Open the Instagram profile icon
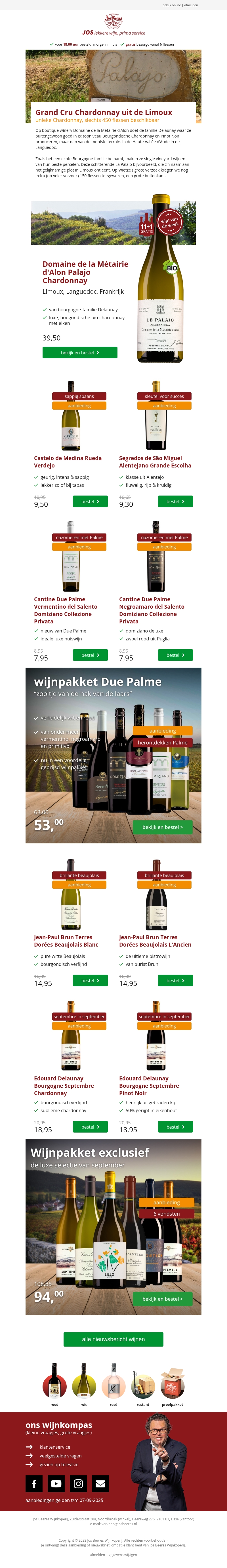227x1568 pixels. [x=79, y=1484]
